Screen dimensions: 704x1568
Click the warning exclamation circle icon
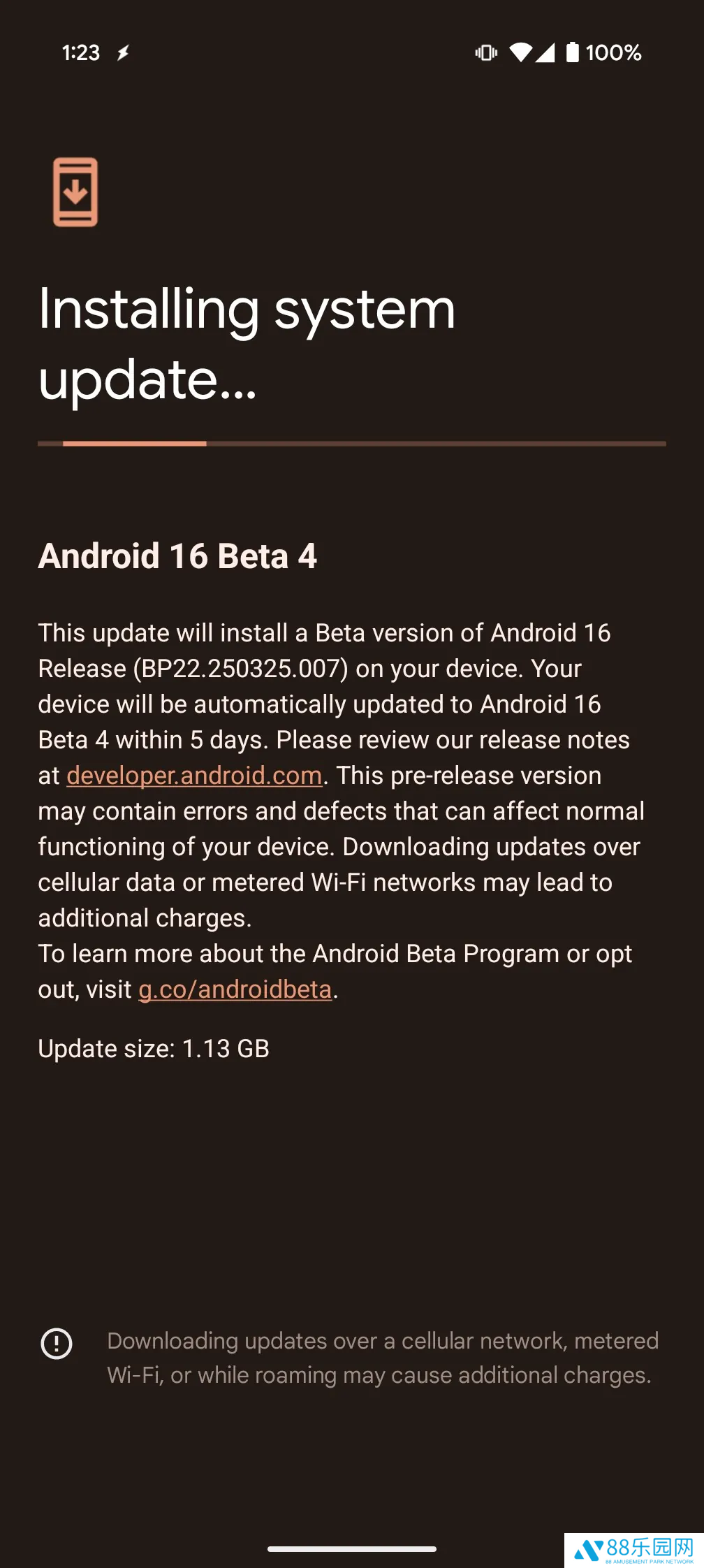click(57, 1342)
